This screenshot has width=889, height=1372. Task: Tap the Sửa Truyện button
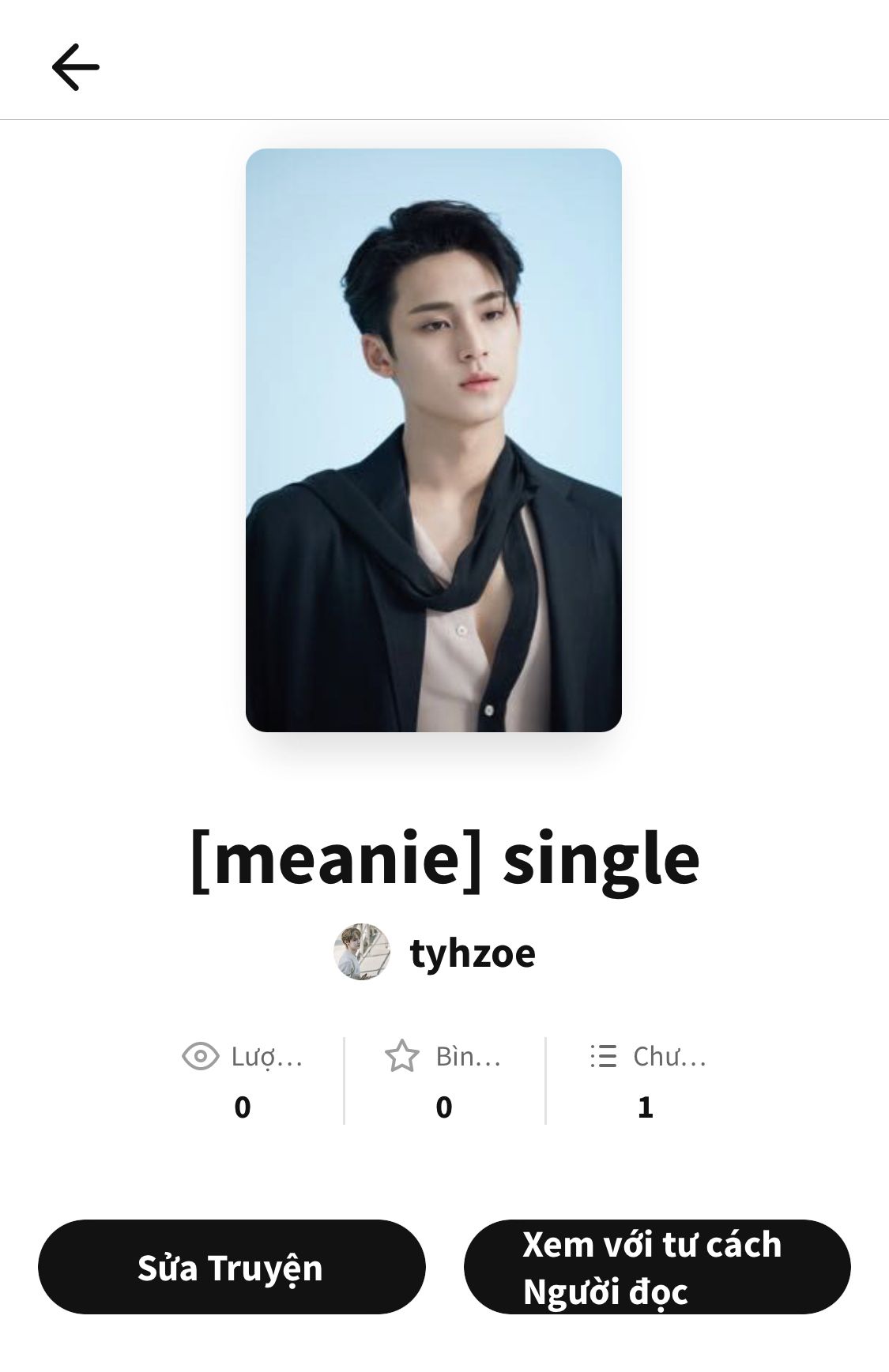tap(231, 1267)
